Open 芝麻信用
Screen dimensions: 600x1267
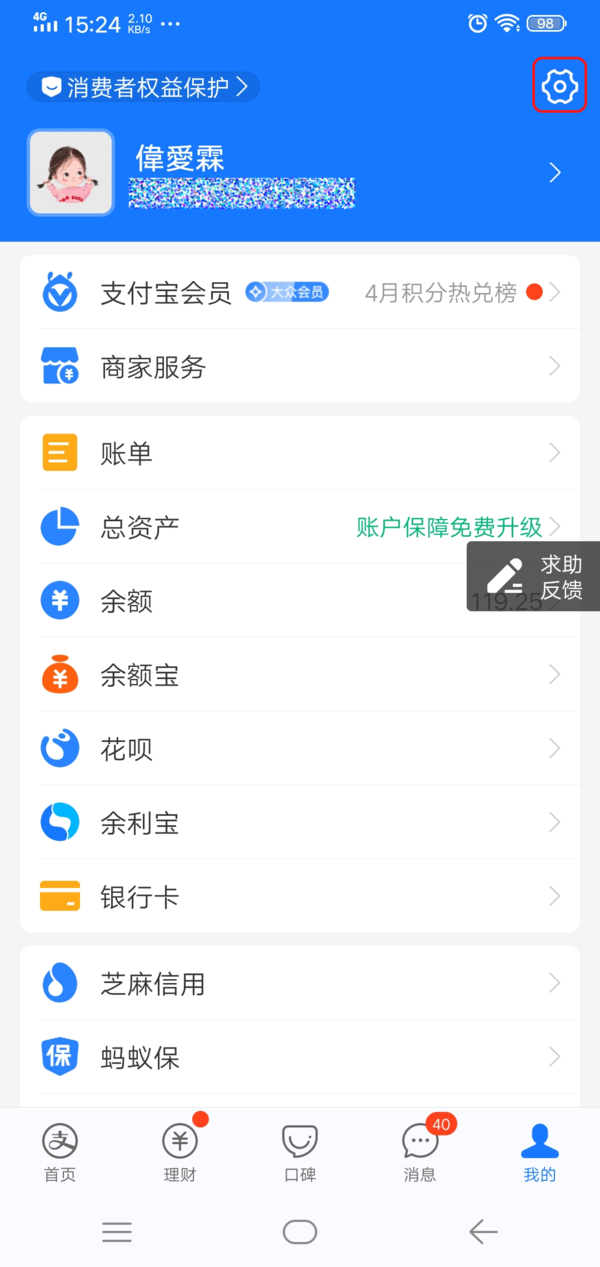pos(300,984)
